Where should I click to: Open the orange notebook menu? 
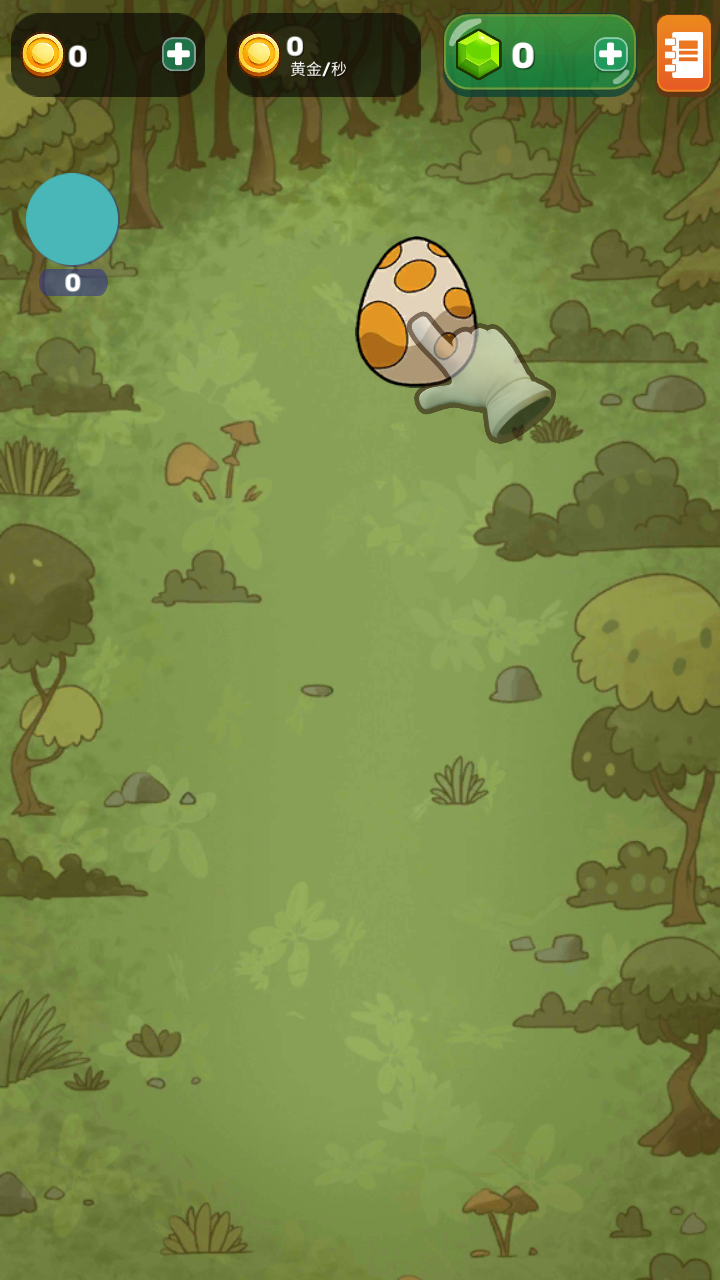(684, 54)
